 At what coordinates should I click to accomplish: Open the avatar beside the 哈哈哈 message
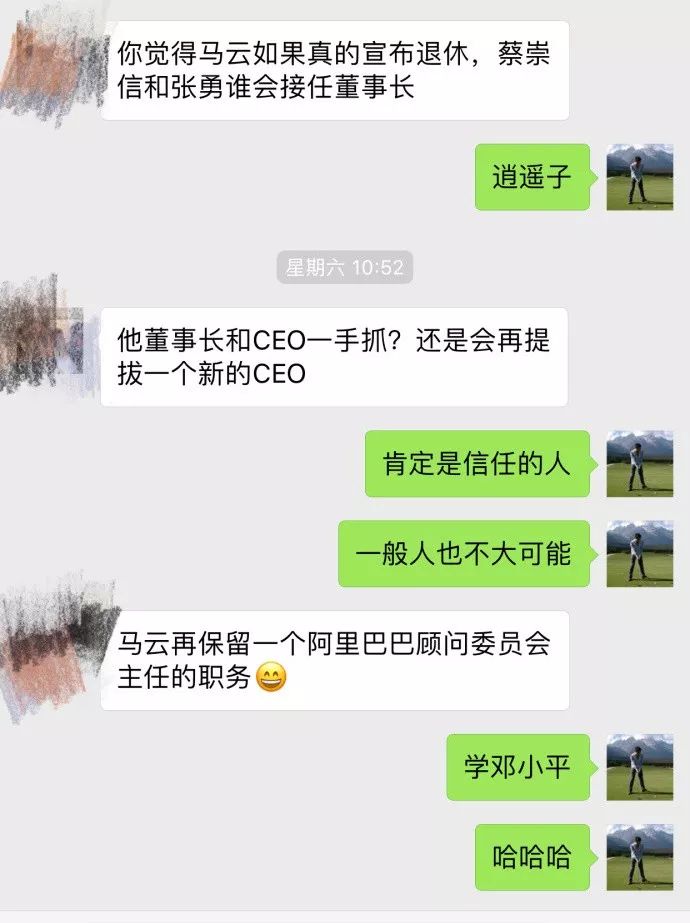click(x=639, y=856)
